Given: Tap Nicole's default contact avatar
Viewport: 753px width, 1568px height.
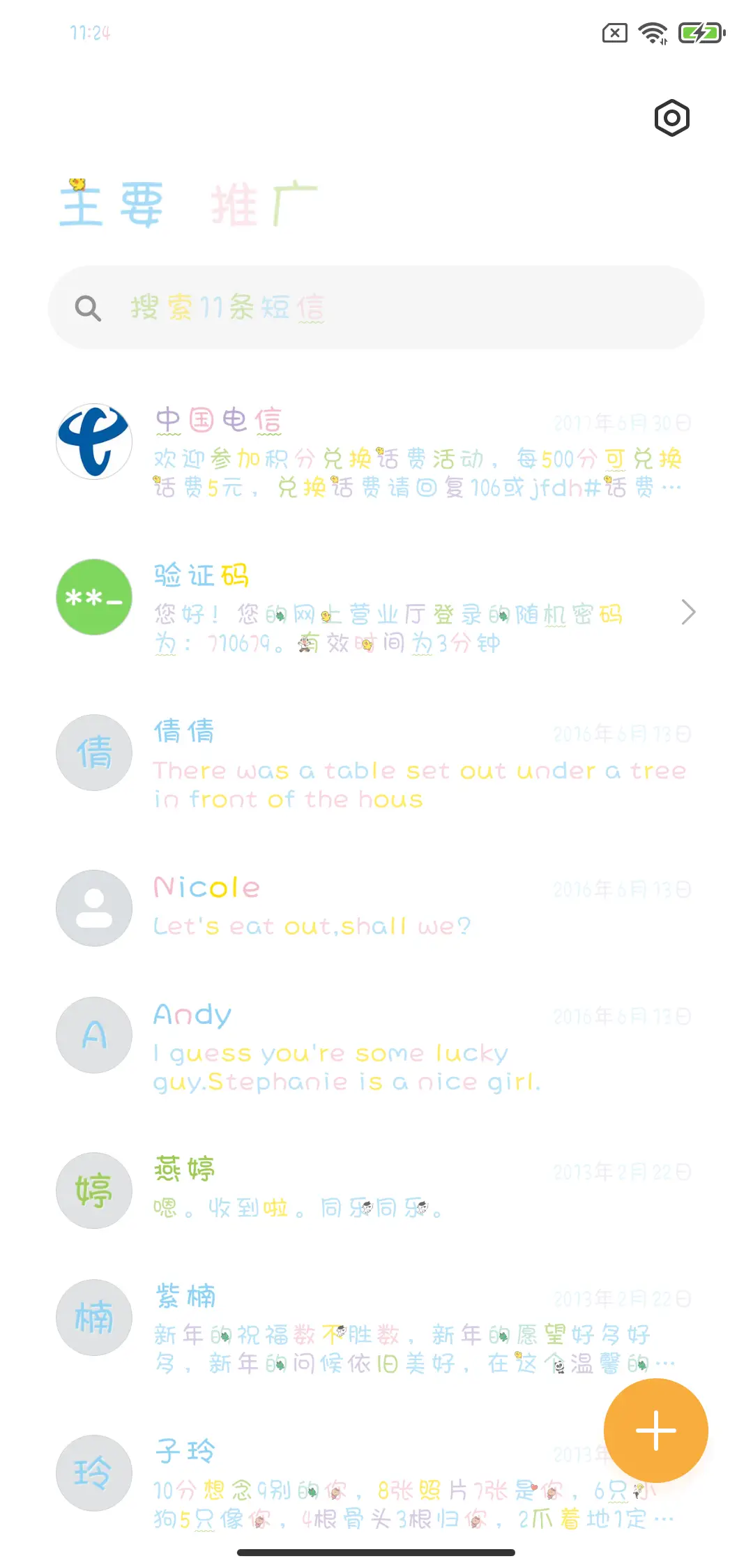Looking at the screenshot, I should pos(93,908).
